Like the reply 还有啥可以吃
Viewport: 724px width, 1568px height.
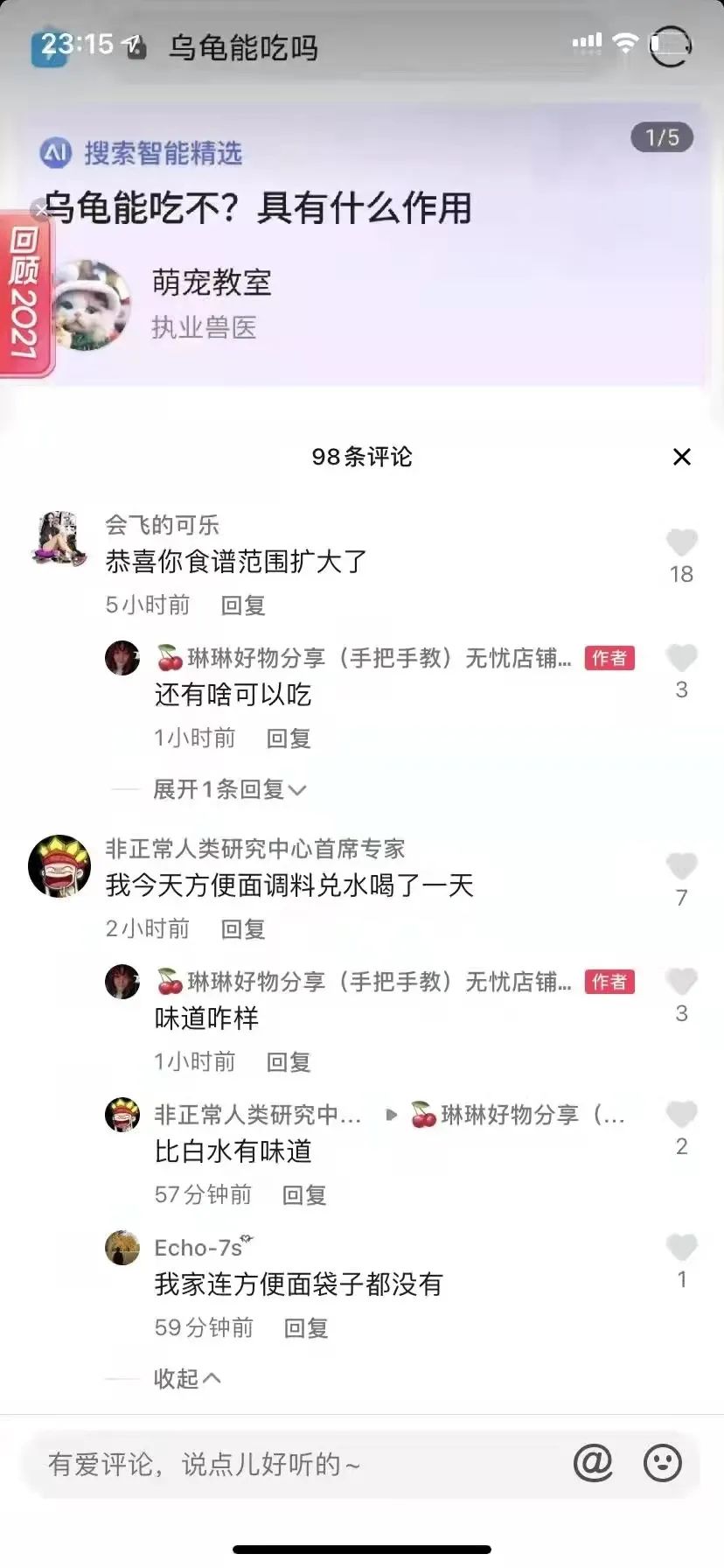coord(681,659)
